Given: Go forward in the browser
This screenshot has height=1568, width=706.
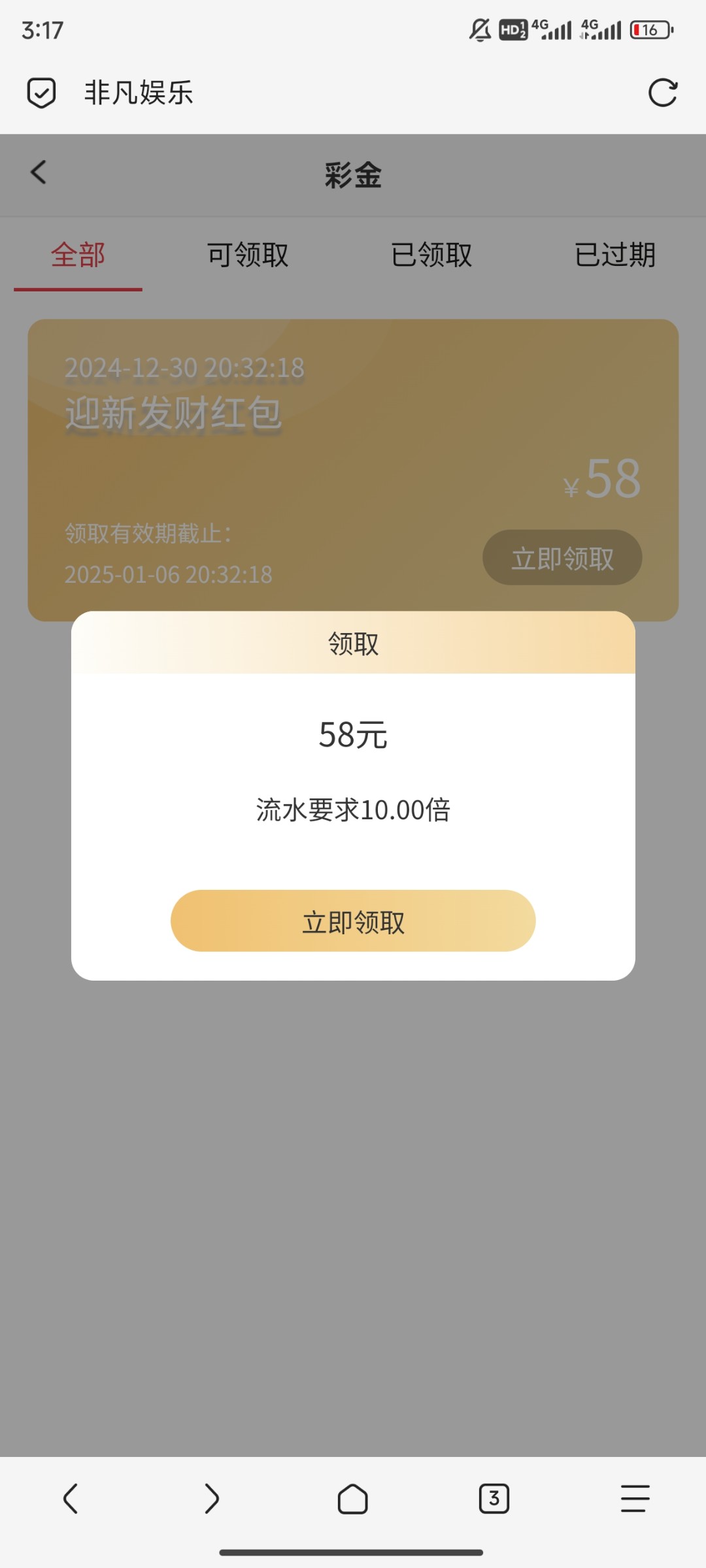Looking at the screenshot, I should [x=212, y=1498].
